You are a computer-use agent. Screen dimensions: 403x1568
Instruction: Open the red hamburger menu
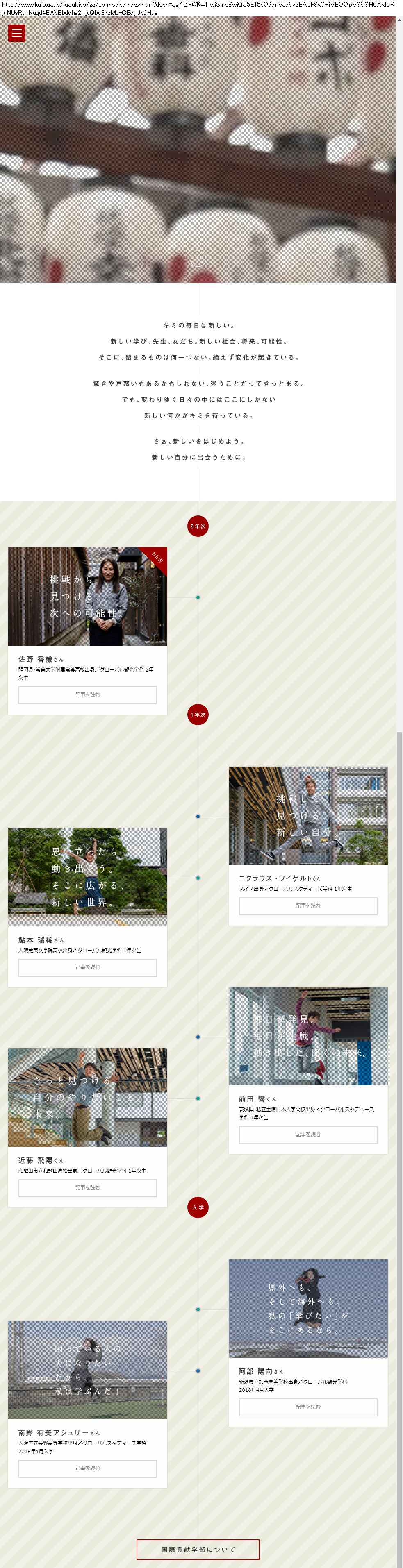coord(16,34)
